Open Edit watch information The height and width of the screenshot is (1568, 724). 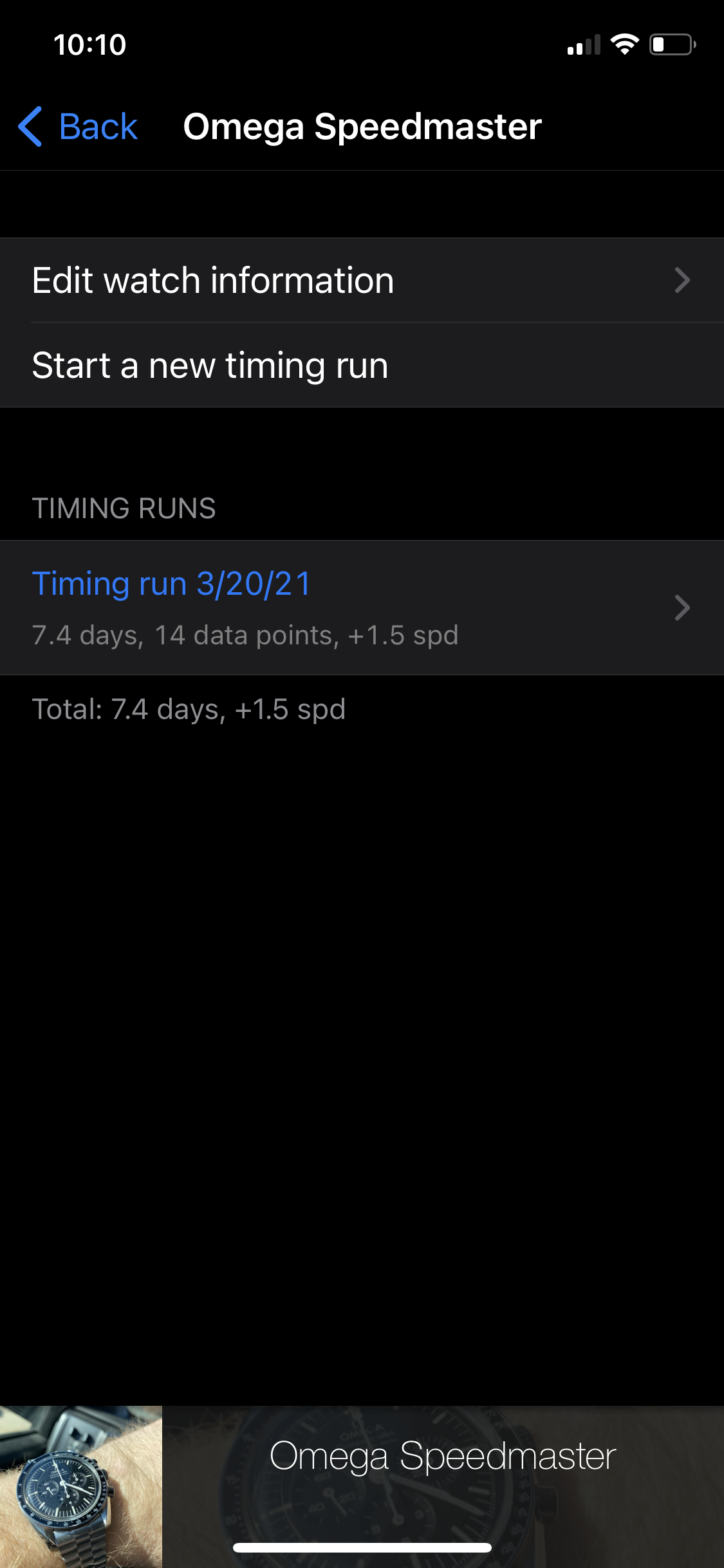point(360,281)
